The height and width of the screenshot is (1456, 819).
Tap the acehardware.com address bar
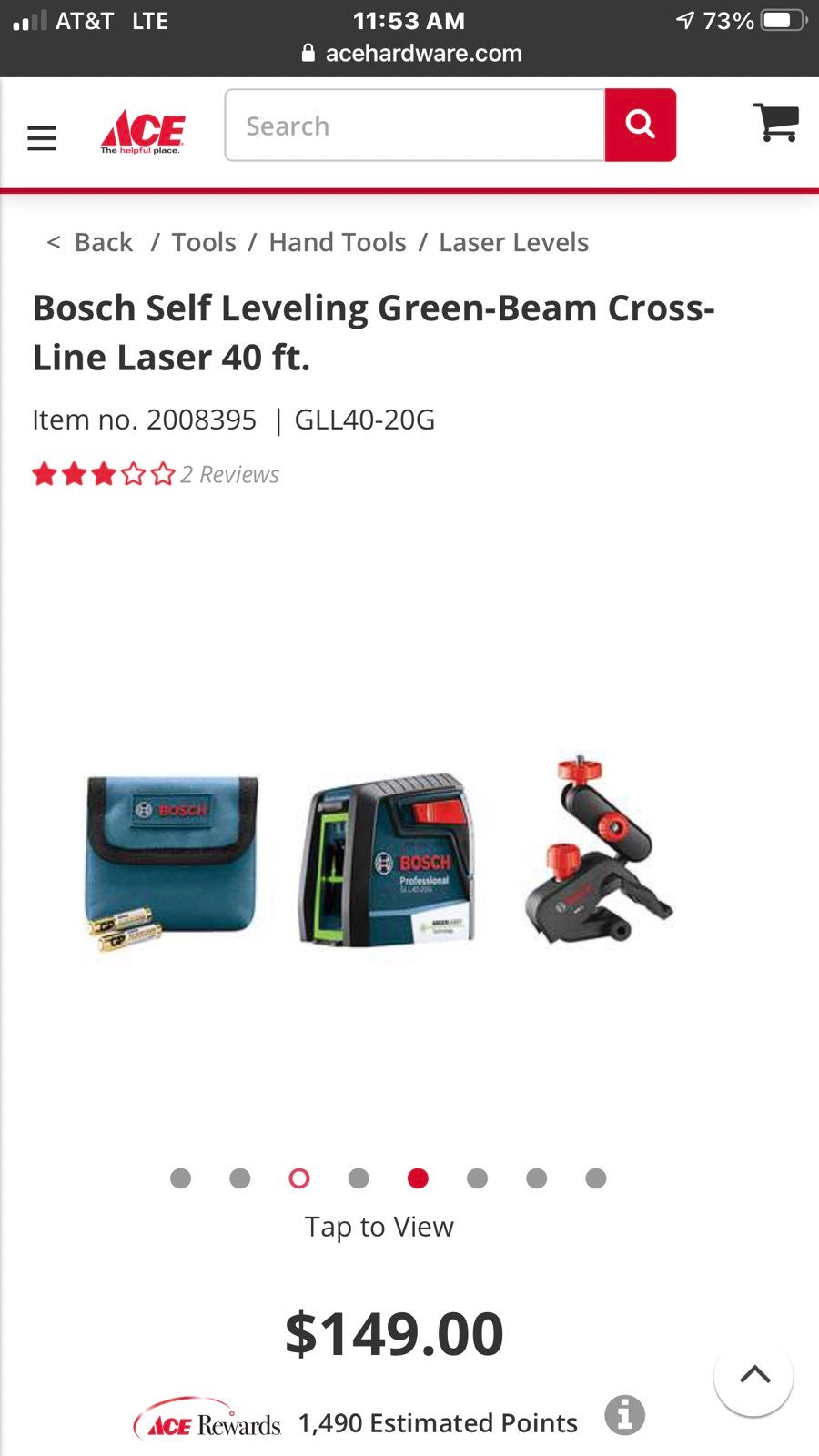pos(411,53)
